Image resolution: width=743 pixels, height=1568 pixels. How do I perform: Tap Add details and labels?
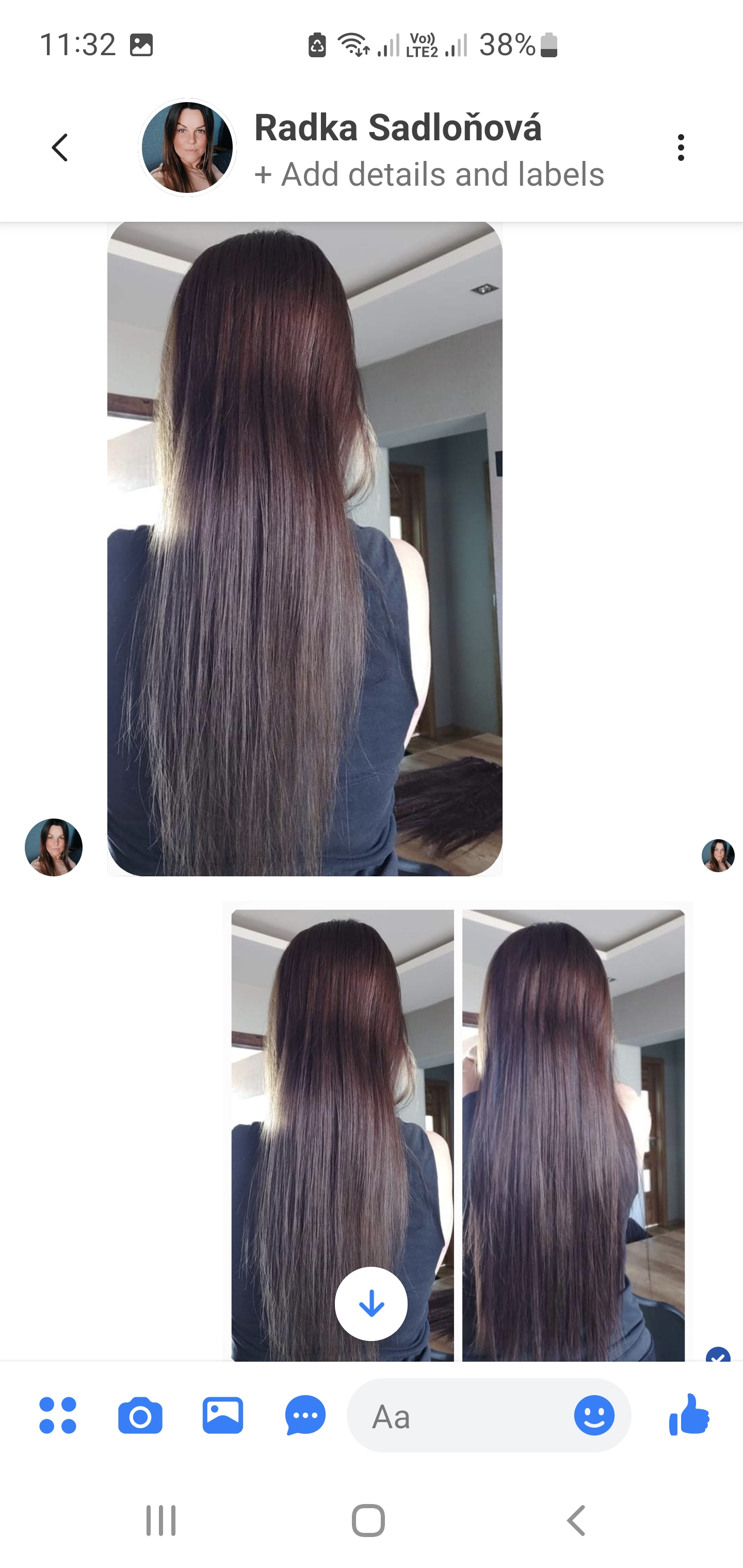pos(429,174)
